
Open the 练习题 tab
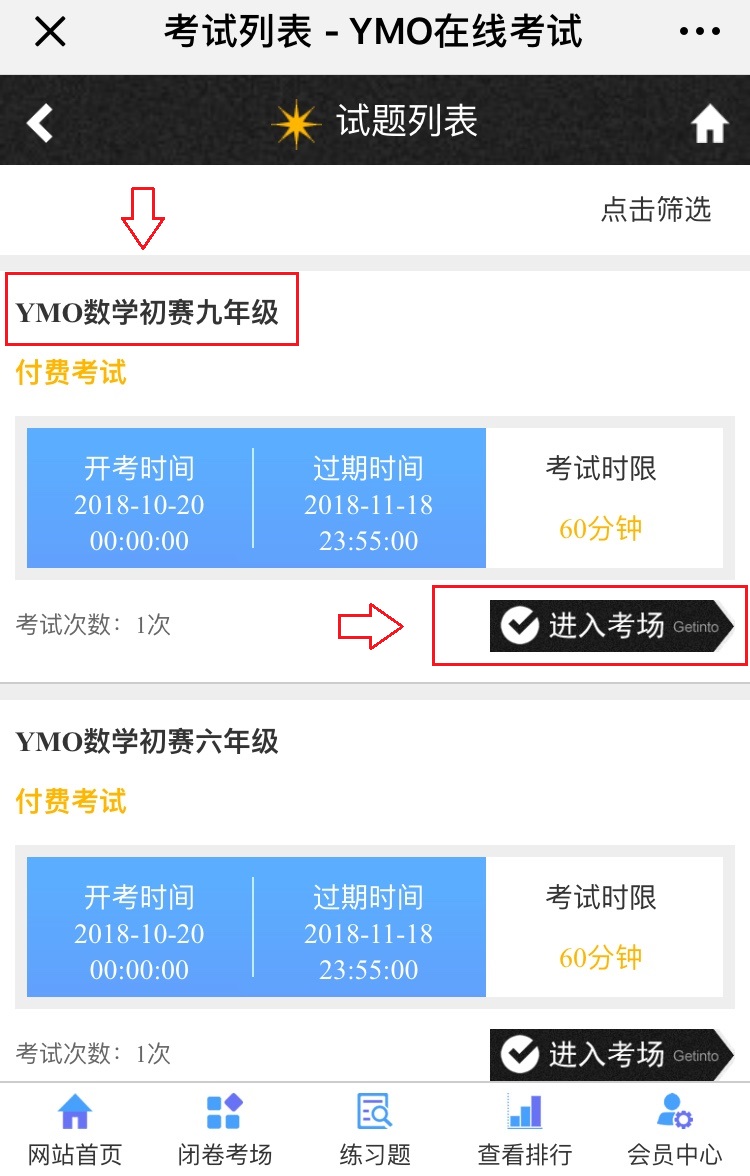375,1130
